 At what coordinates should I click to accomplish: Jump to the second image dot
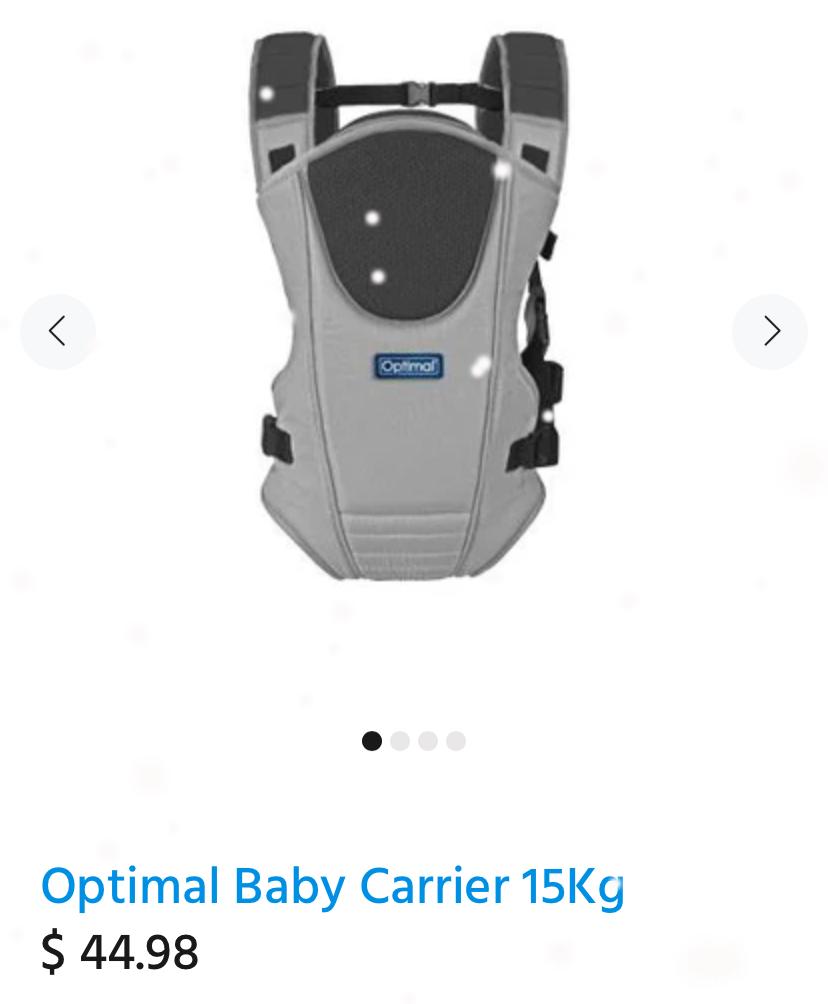click(x=400, y=741)
